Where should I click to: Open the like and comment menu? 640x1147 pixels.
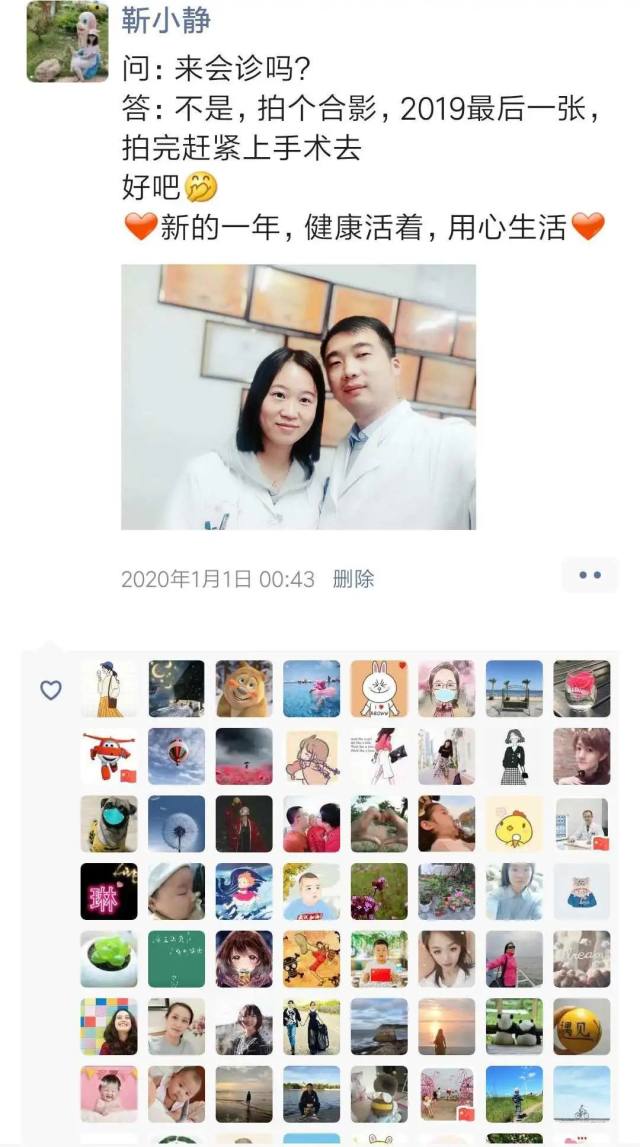pos(590,575)
